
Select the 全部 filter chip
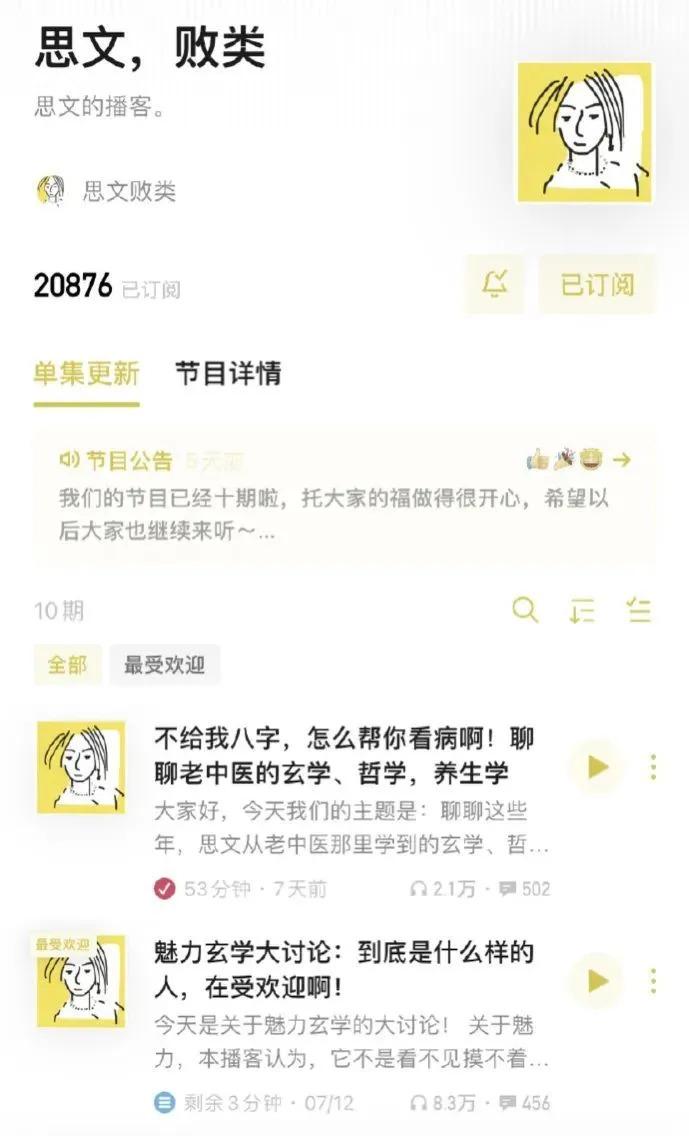tap(67, 665)
